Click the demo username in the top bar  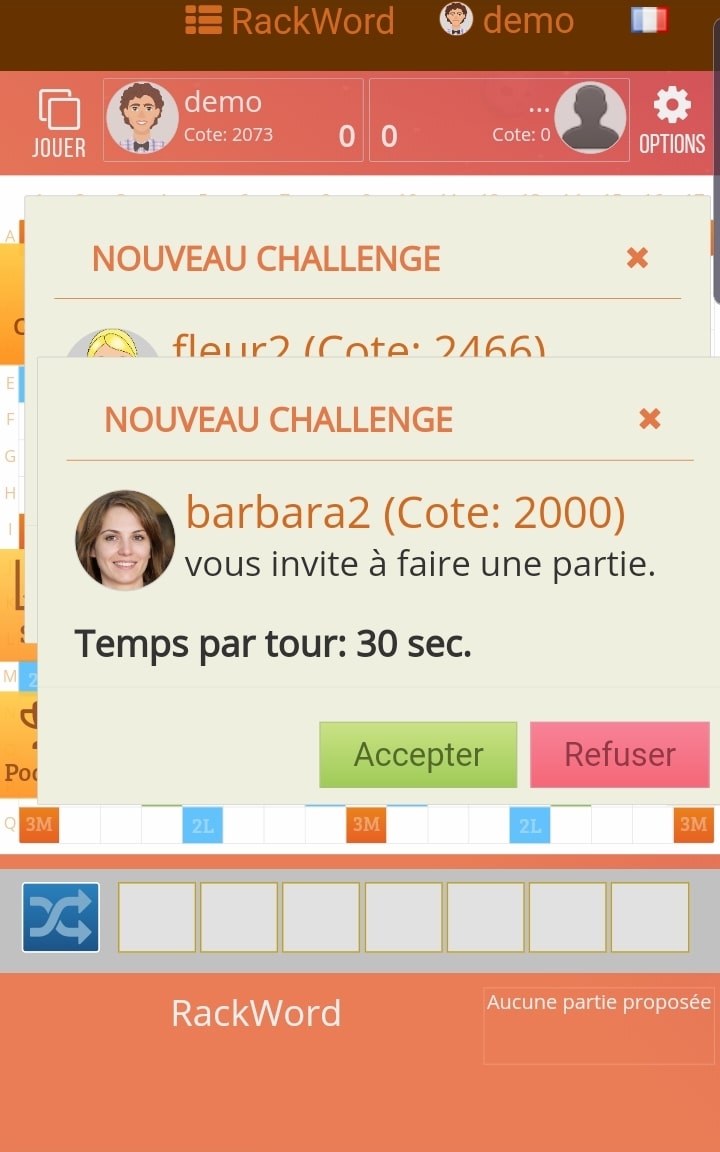528,20
